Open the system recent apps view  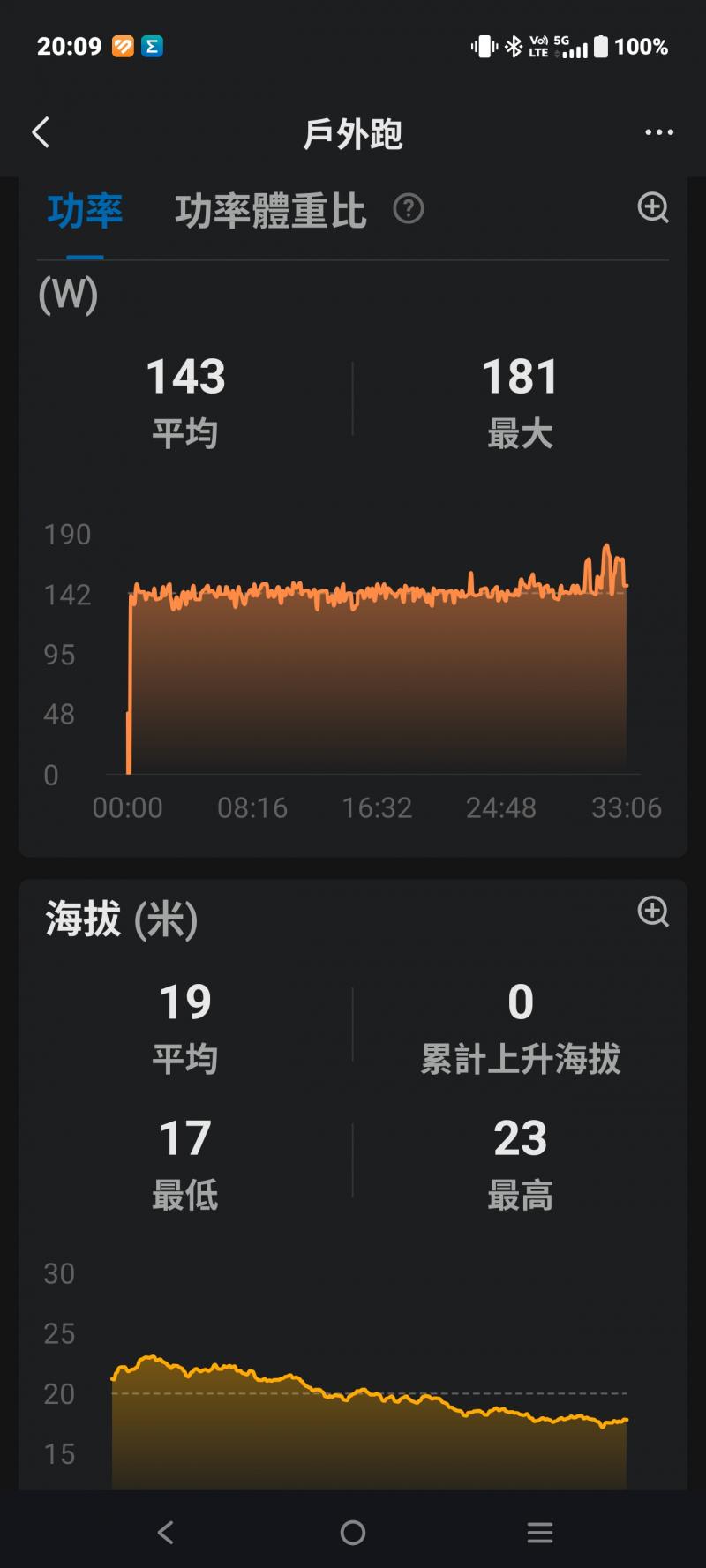click(x=539, y=1533)
